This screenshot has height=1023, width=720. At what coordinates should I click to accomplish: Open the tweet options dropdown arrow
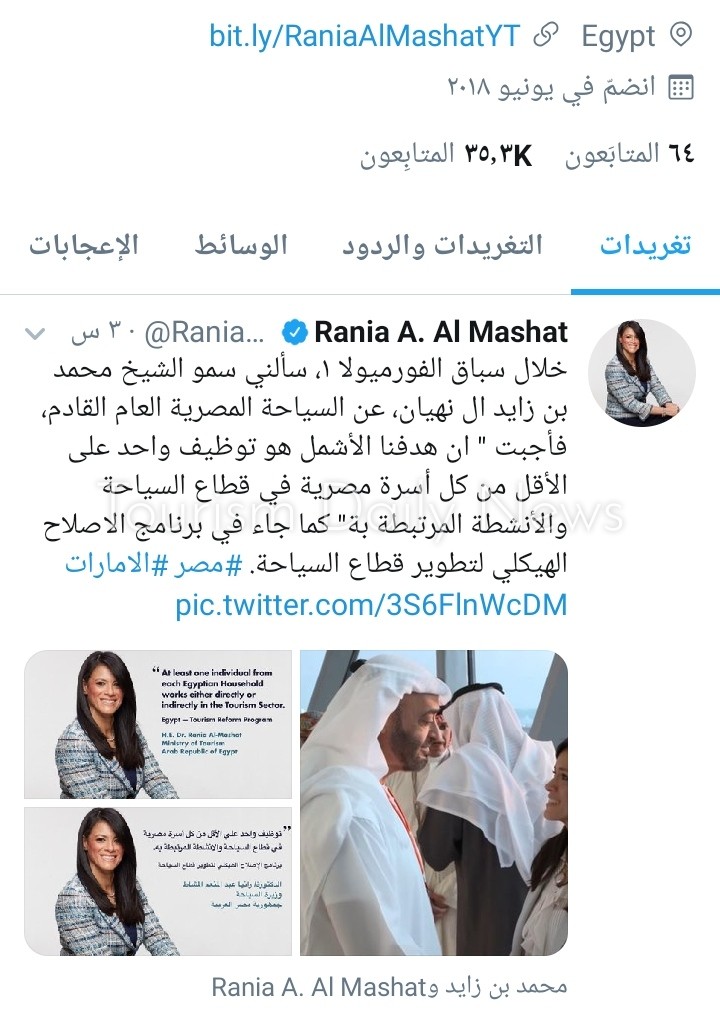(x=35, y=332)
